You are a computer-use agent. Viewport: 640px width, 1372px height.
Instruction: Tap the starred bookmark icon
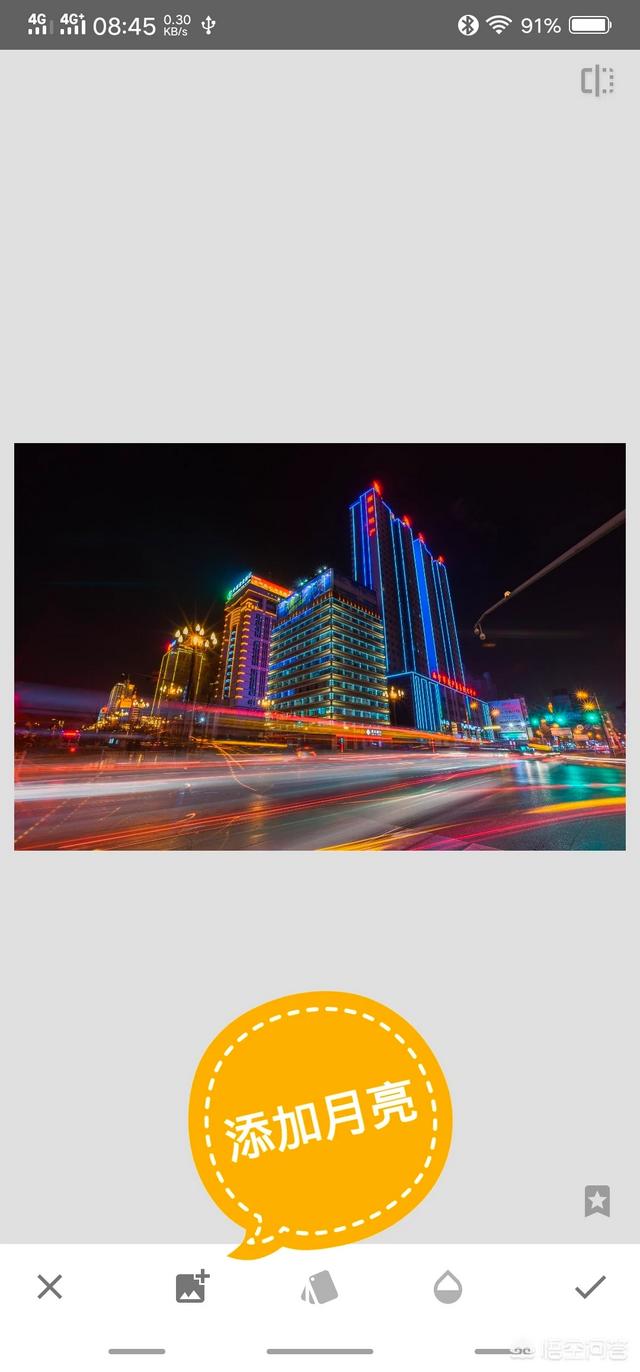pyautogui.click(x=597, y=1201)
